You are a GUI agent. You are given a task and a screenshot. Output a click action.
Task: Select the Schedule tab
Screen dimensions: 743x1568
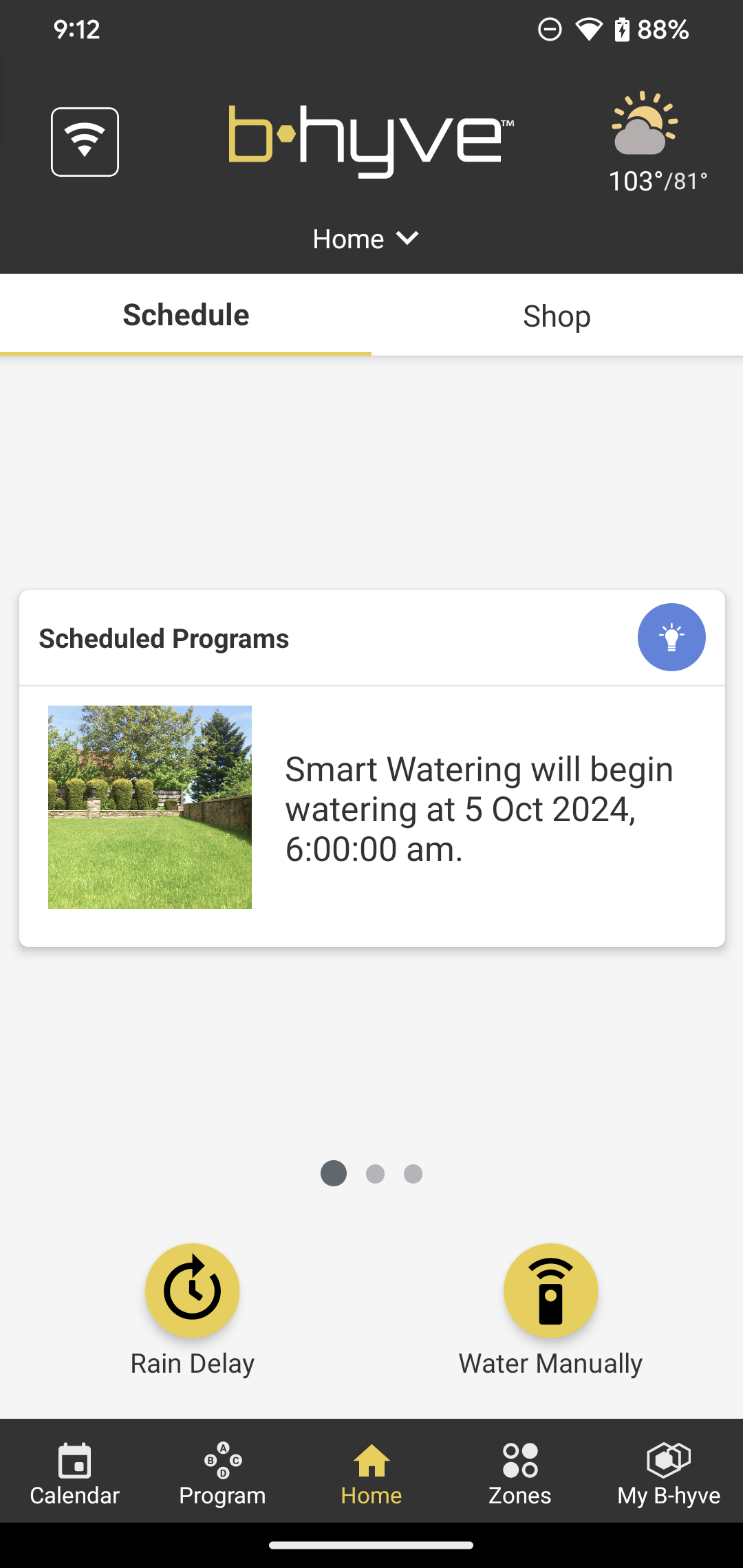(186, 316)
